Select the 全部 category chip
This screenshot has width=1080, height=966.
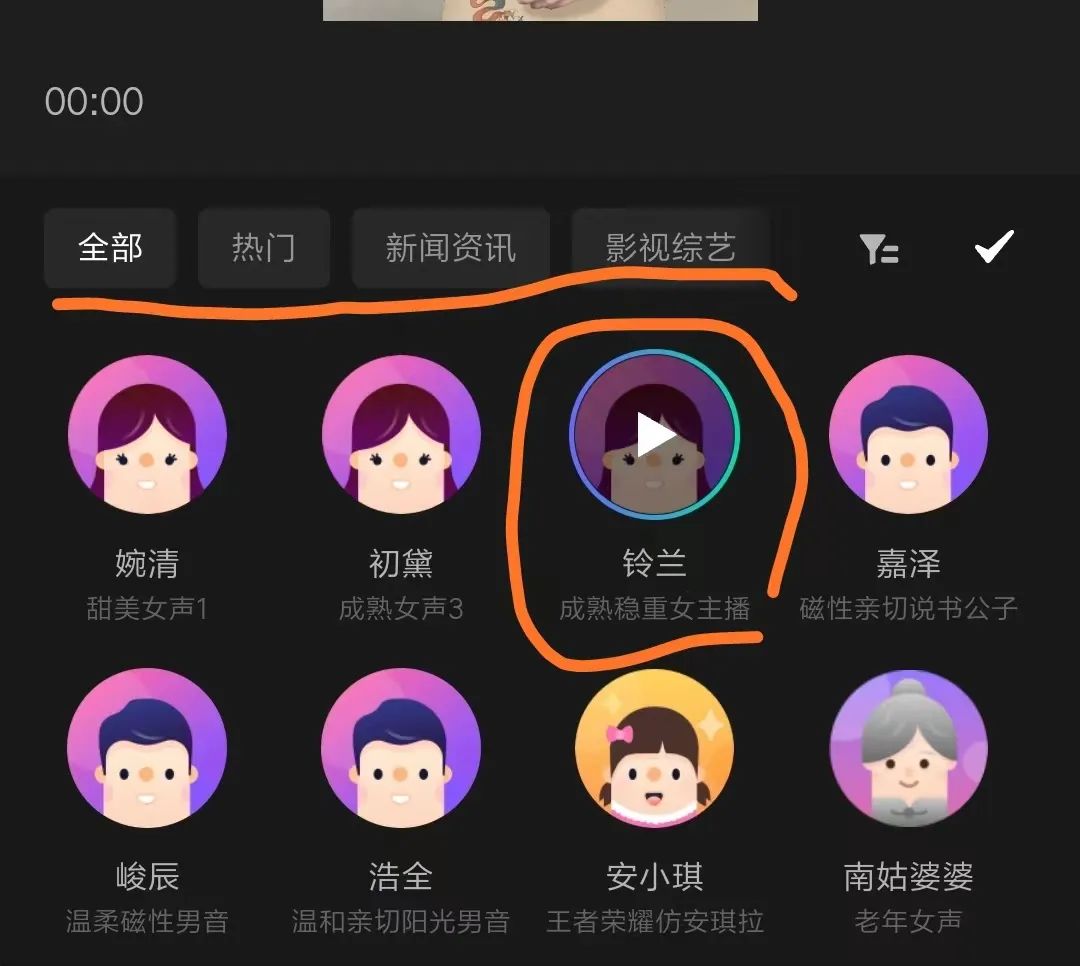click(x=110, y=248)
